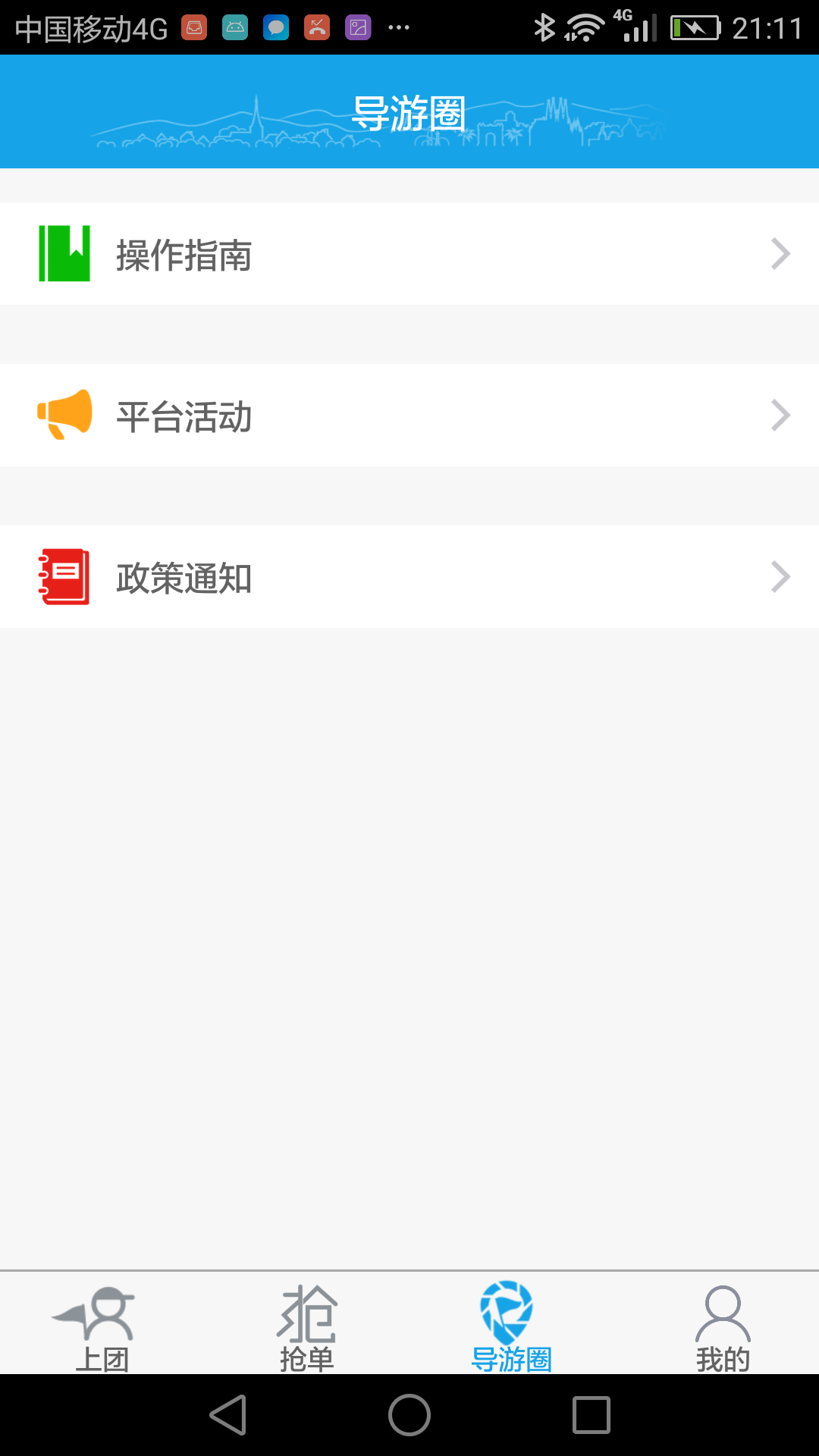Viewport: 819px width, 1456px height.
Task: Expand the 政策通知 row via its chevron
Action: coord(780,576)
